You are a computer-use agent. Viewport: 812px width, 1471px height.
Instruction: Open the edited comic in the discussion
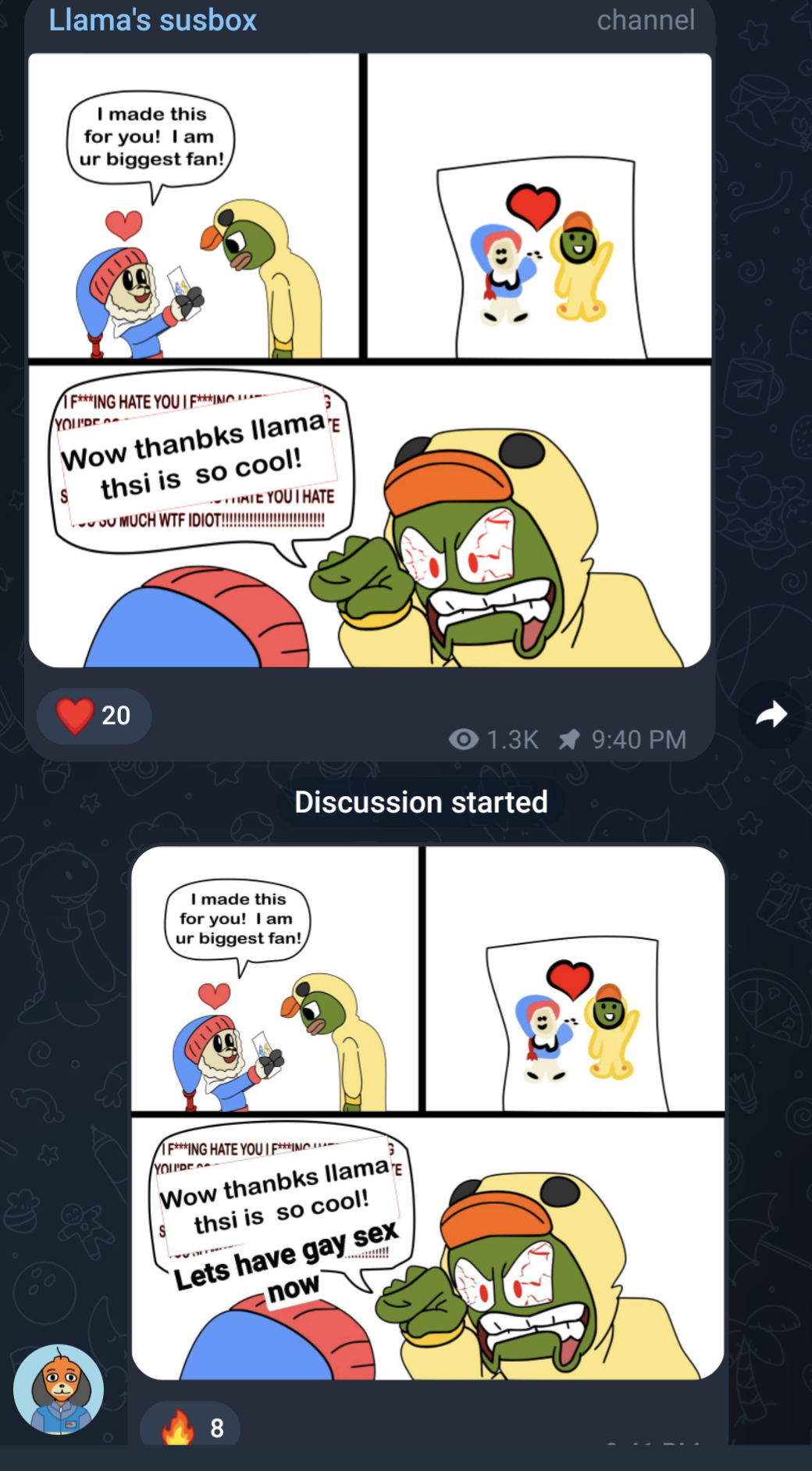pyautogui.click(x=428, y=1112)
